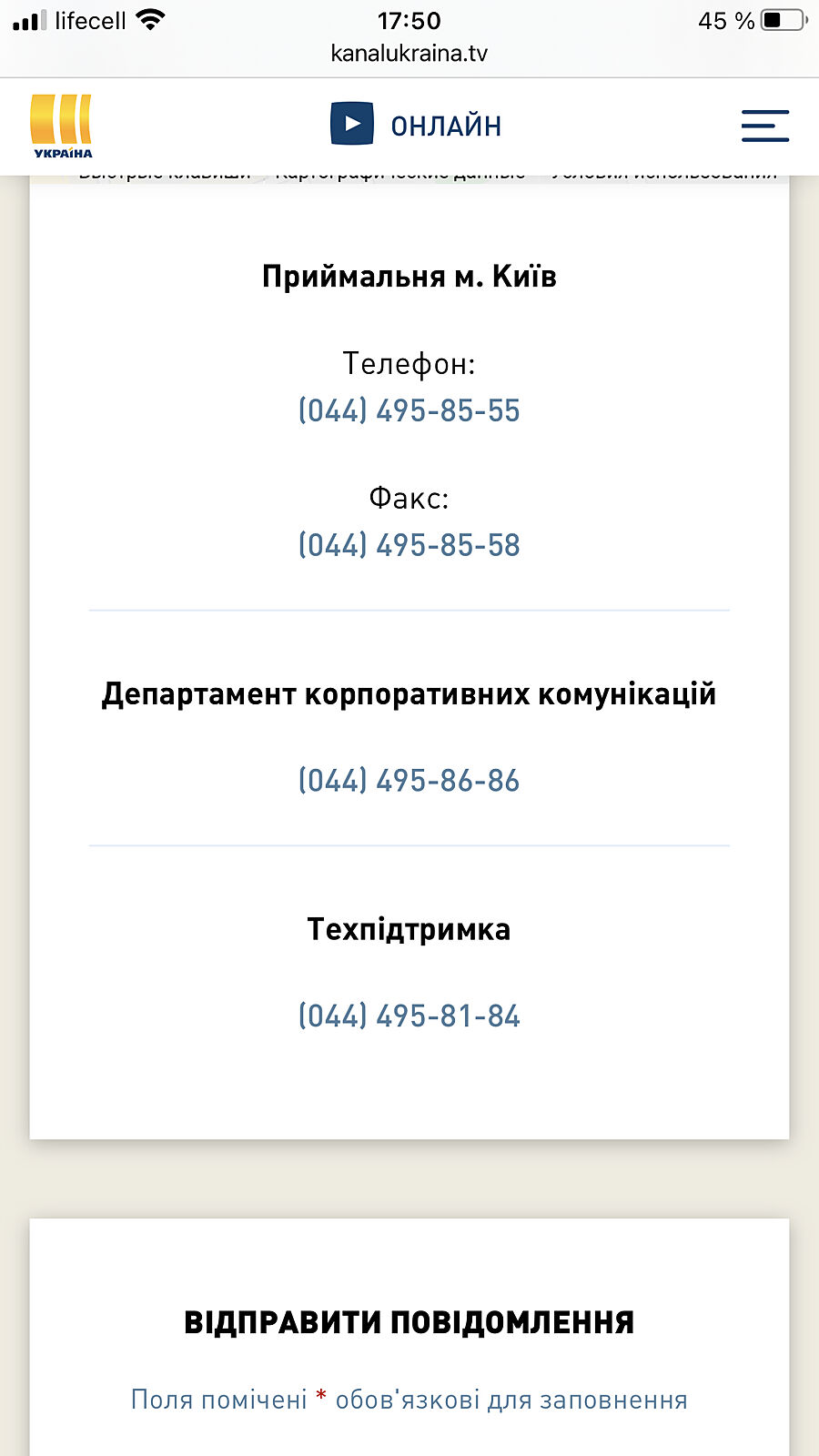The image size is (819, 1456).
Task: Call tech support (044) 495-81-84
Action: pos(409,1016)
